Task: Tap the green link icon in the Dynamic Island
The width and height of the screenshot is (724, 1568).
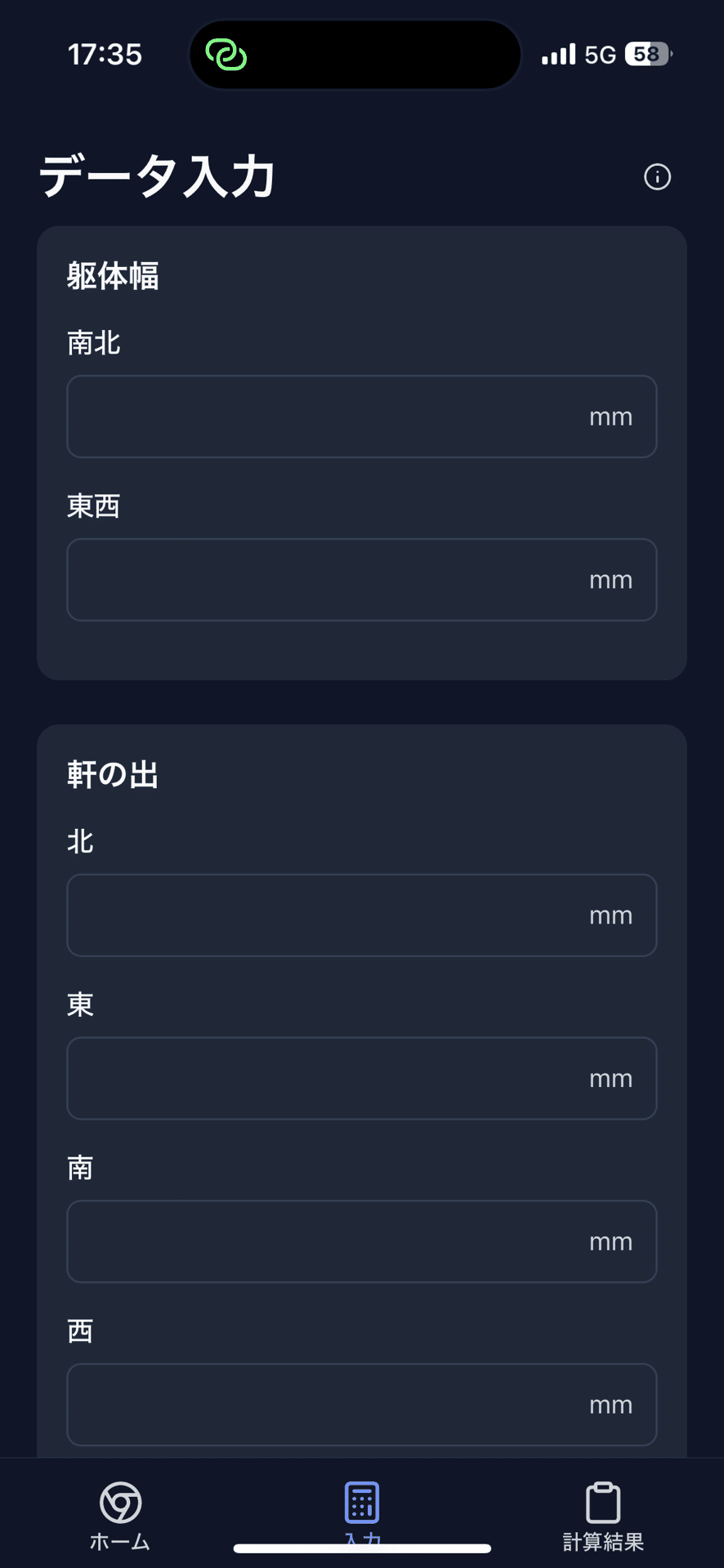Action: [x=226, y=54]
